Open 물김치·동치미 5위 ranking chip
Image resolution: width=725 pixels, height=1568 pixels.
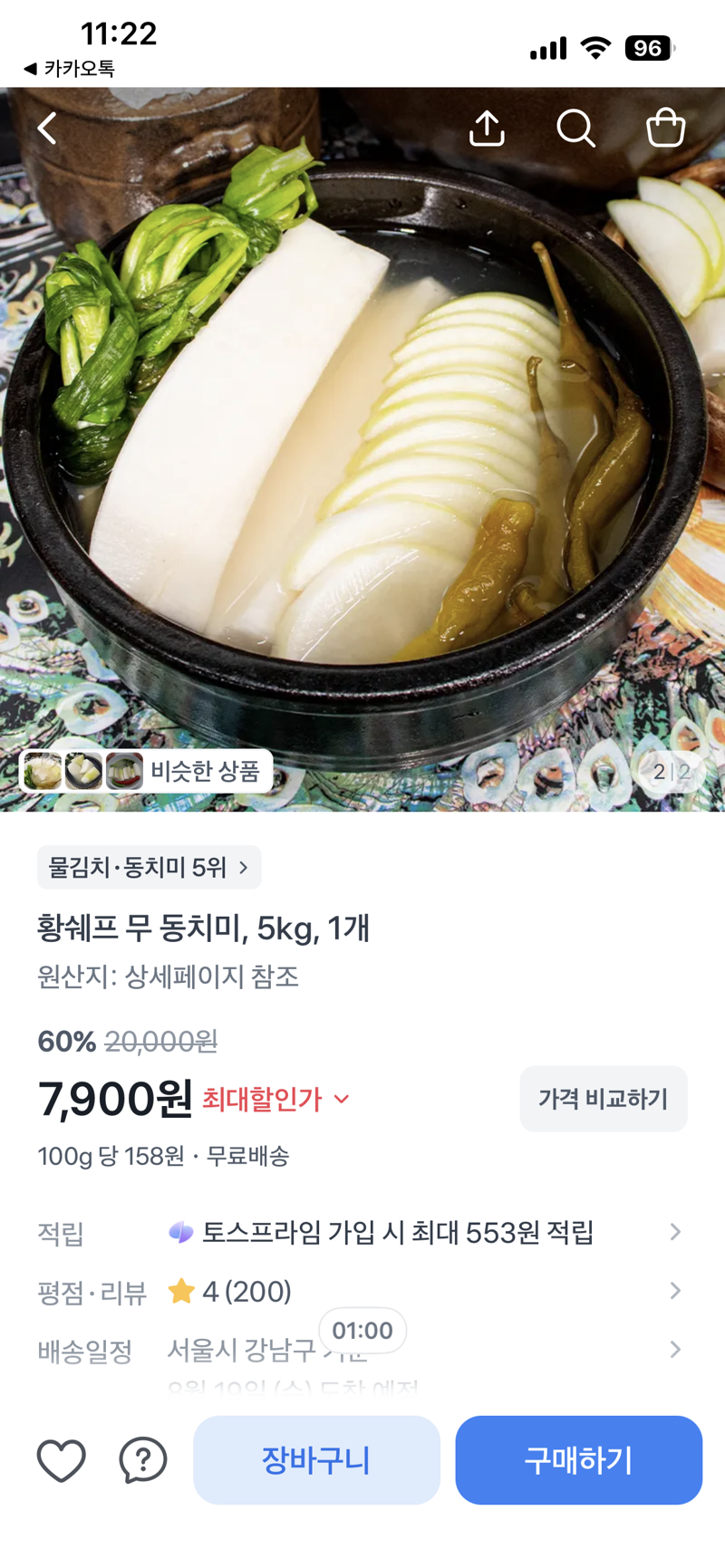pos(150,868)
